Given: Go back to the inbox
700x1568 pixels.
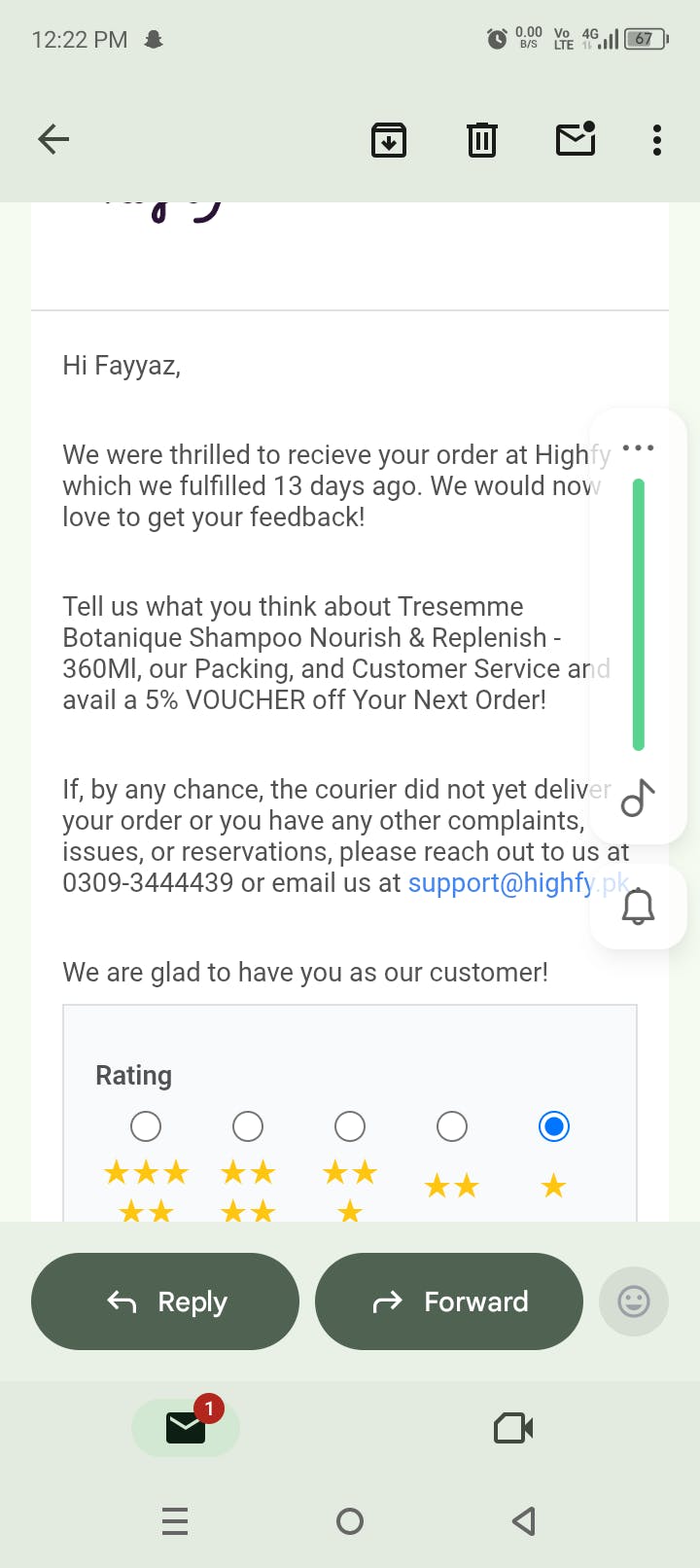Looking at the screenshot, I should click(53, 139).
